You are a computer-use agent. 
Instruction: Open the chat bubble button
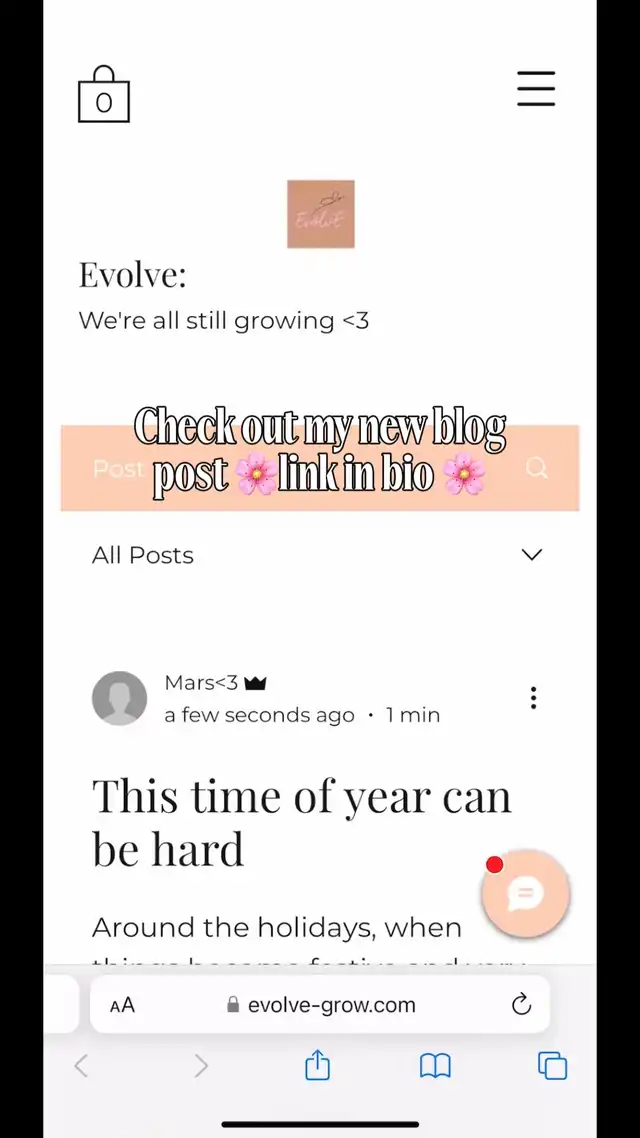pyautogui.click(x=525, y=893)
